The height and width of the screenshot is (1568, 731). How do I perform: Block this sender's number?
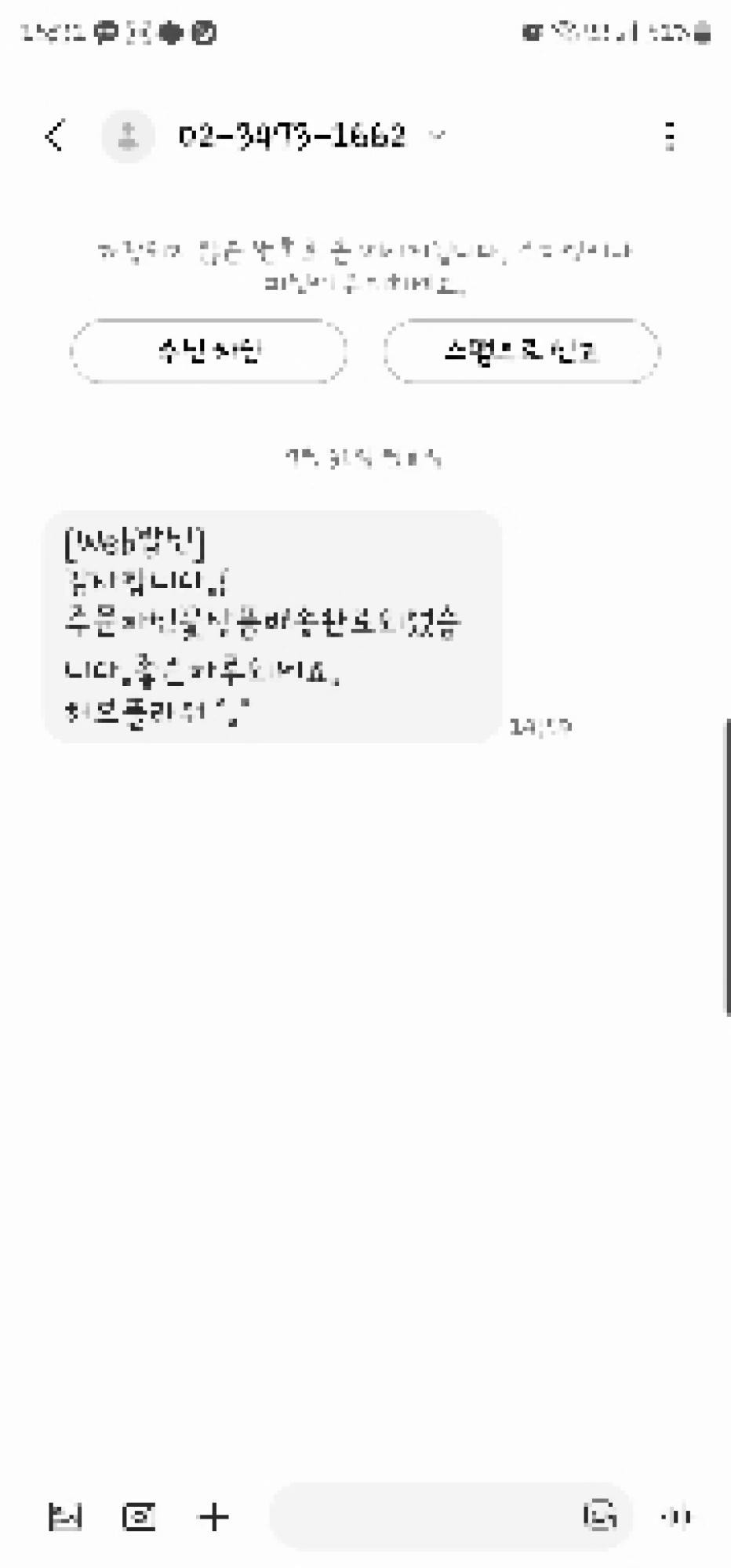(x=209, y=350)
